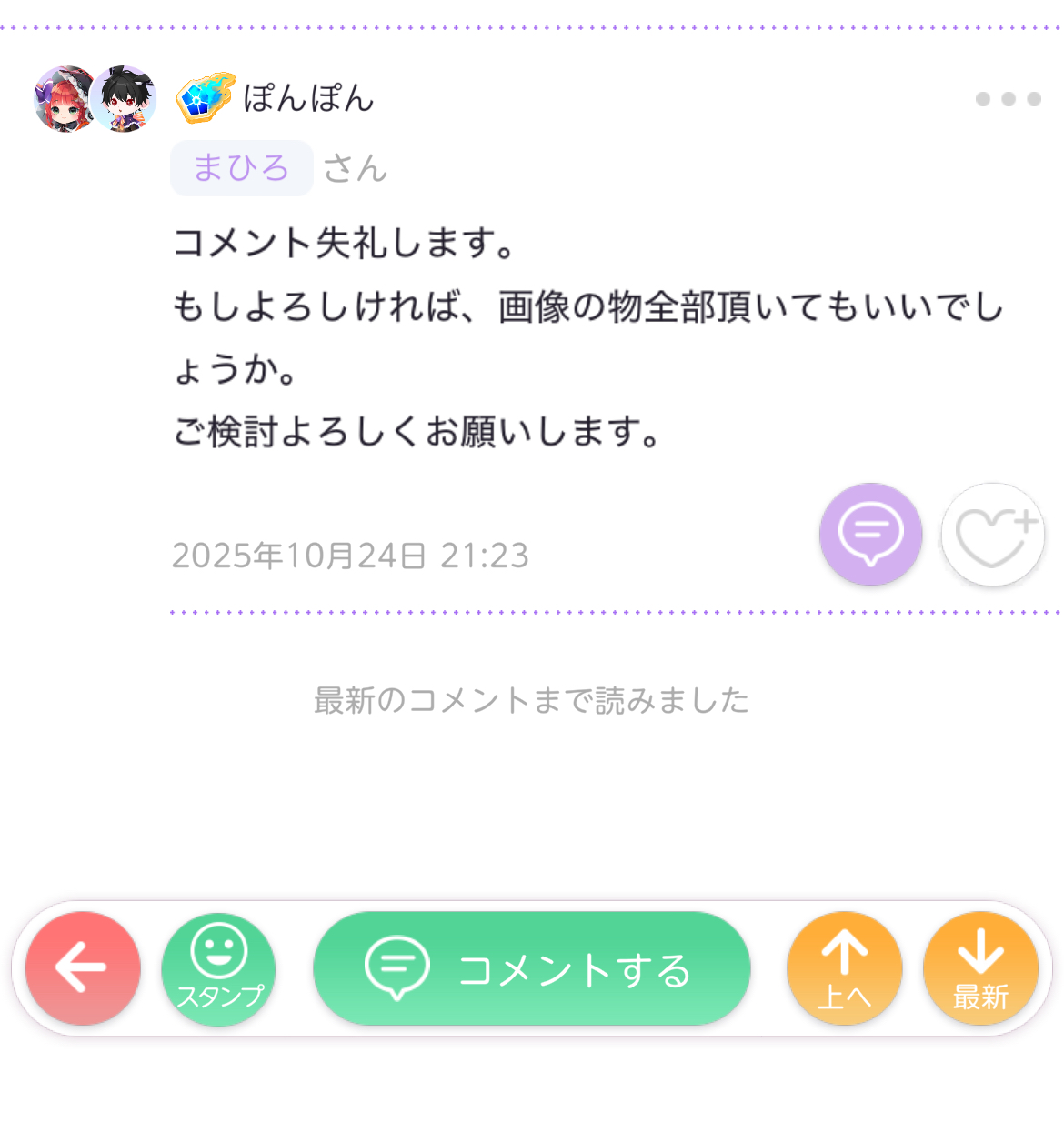
Task: Open the スタンプ sticker picker
Action: (x=218, y=968)
